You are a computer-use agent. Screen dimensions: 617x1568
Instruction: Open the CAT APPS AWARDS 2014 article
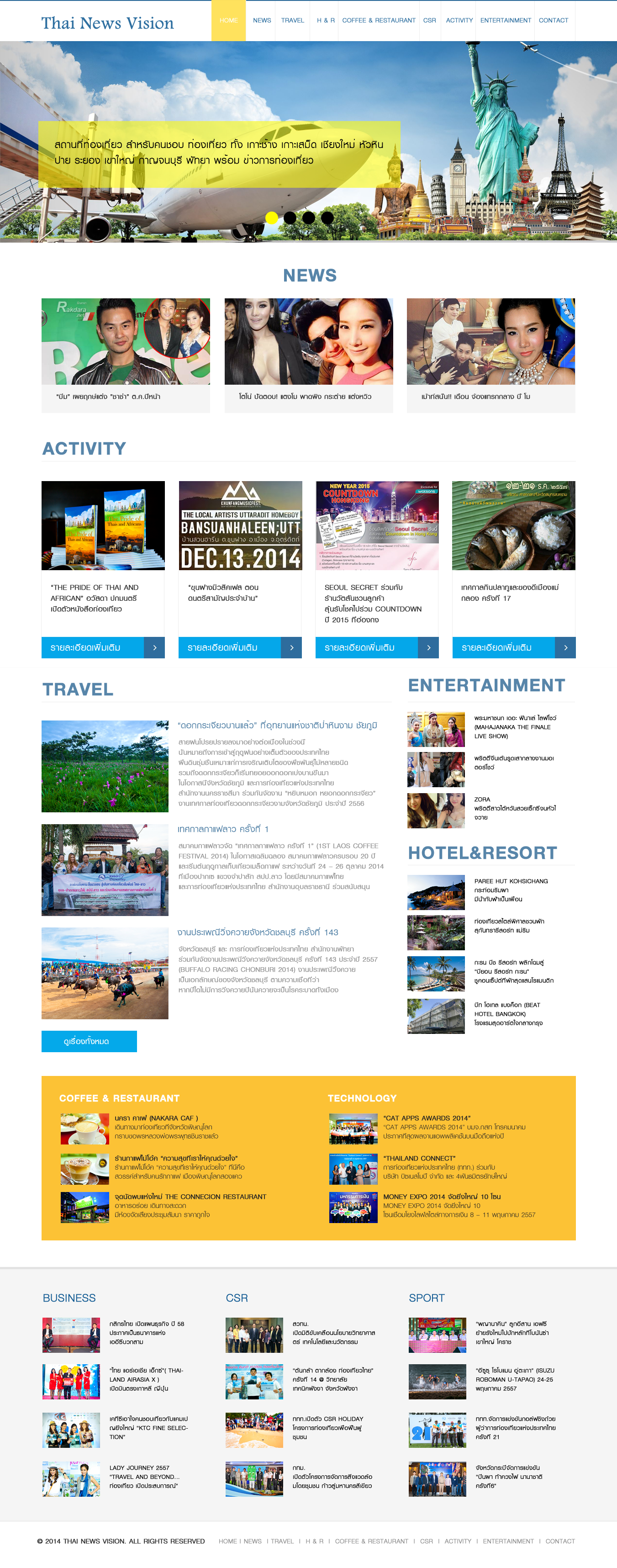point(426,1118)
